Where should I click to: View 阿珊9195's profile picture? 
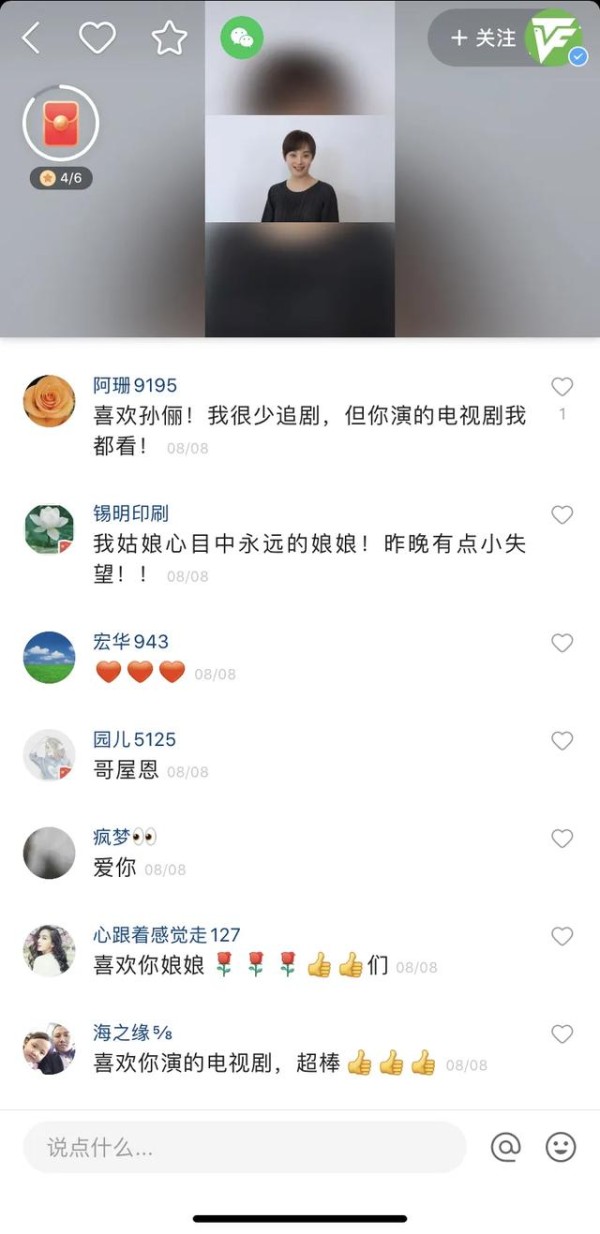49,402
